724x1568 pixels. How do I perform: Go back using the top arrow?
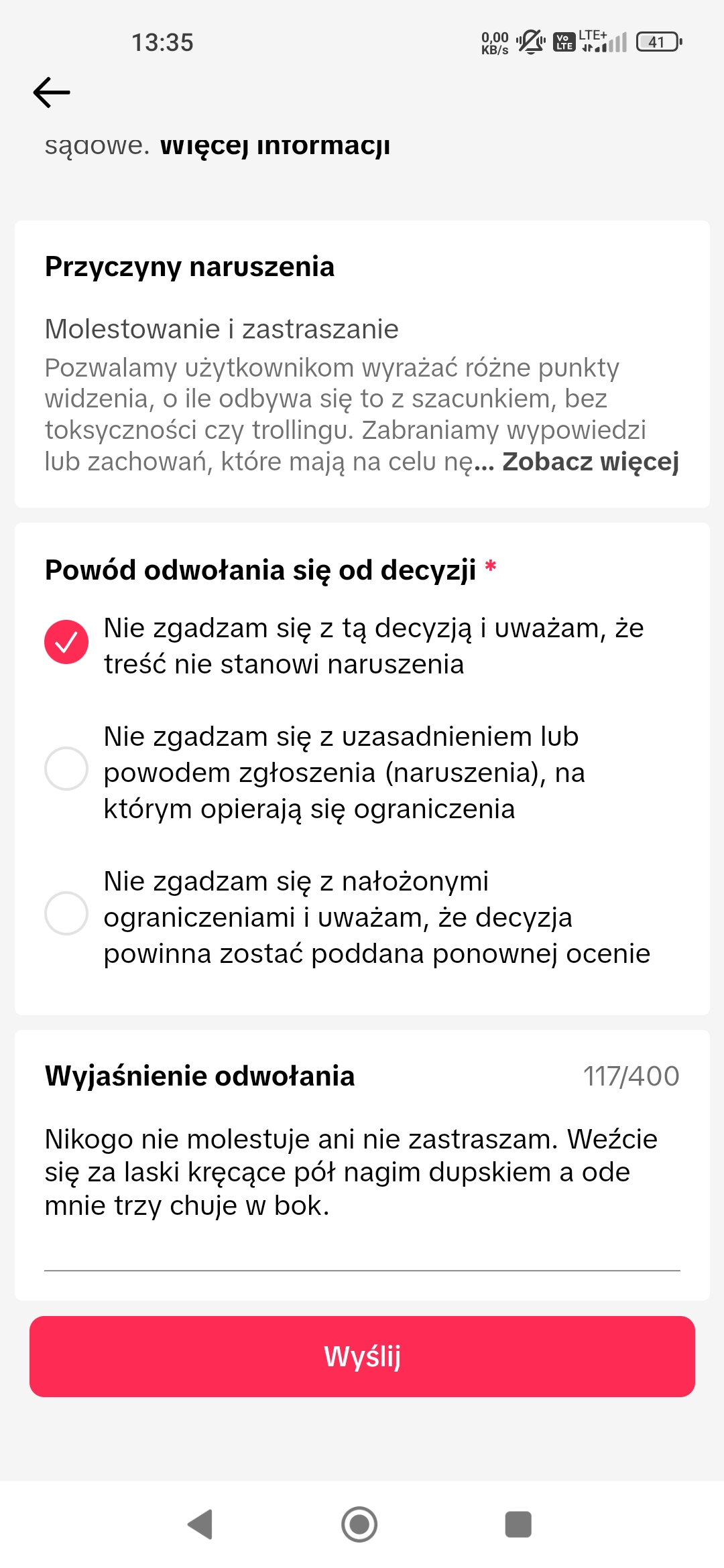[52, 92]
